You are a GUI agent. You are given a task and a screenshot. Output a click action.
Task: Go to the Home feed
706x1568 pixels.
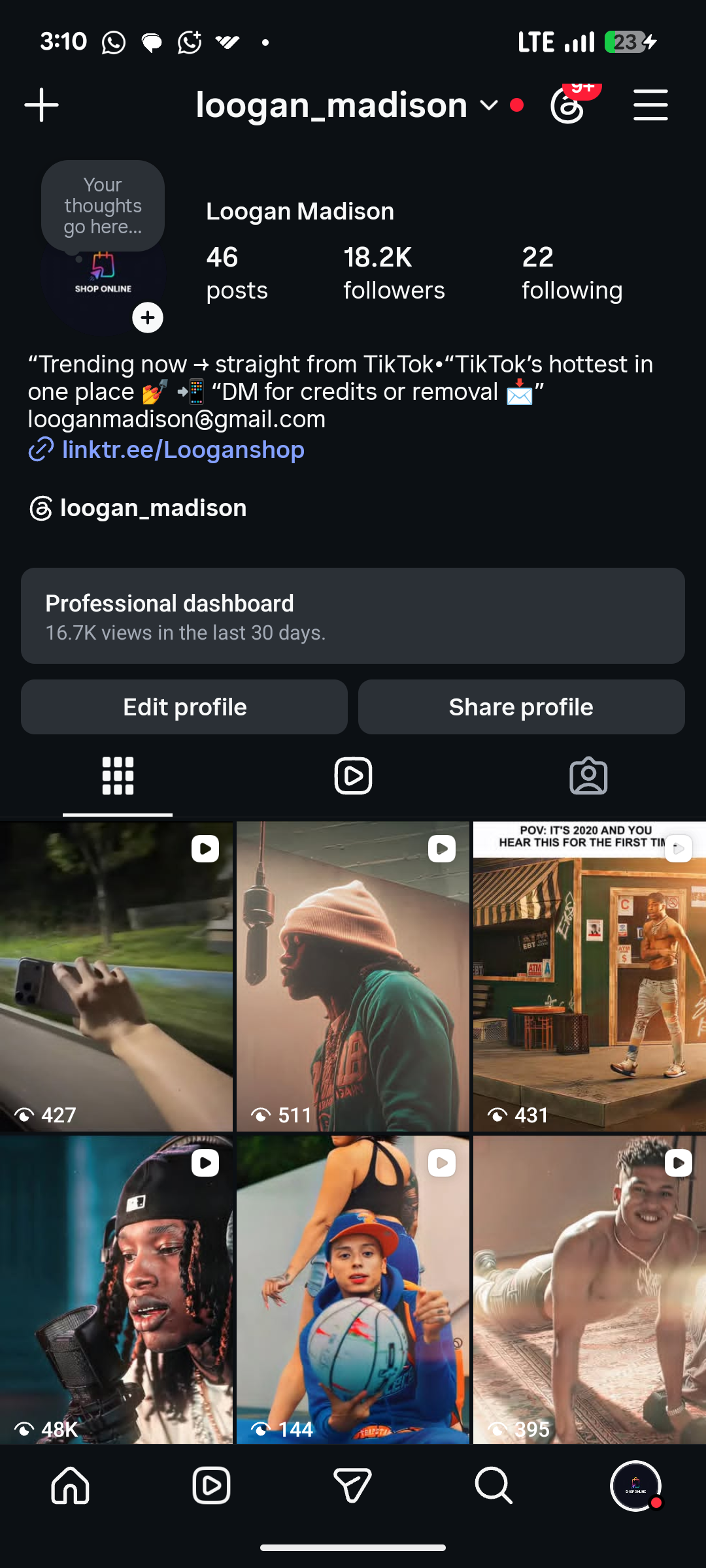[71, 1486]
